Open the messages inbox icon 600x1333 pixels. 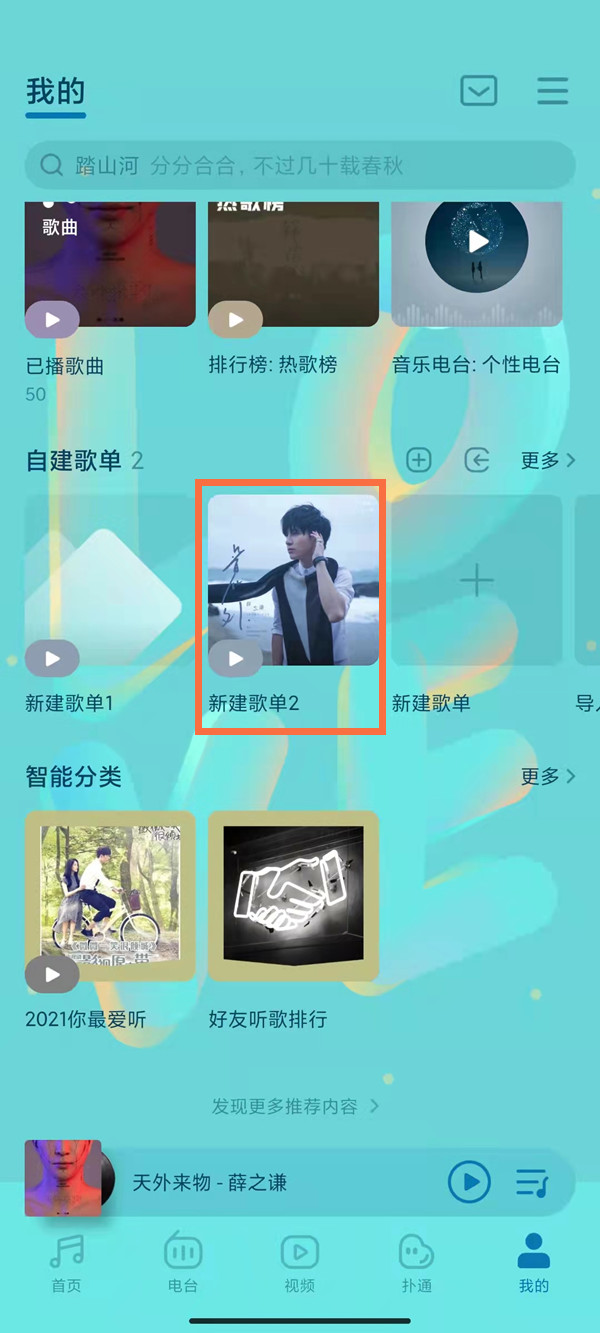479,90
